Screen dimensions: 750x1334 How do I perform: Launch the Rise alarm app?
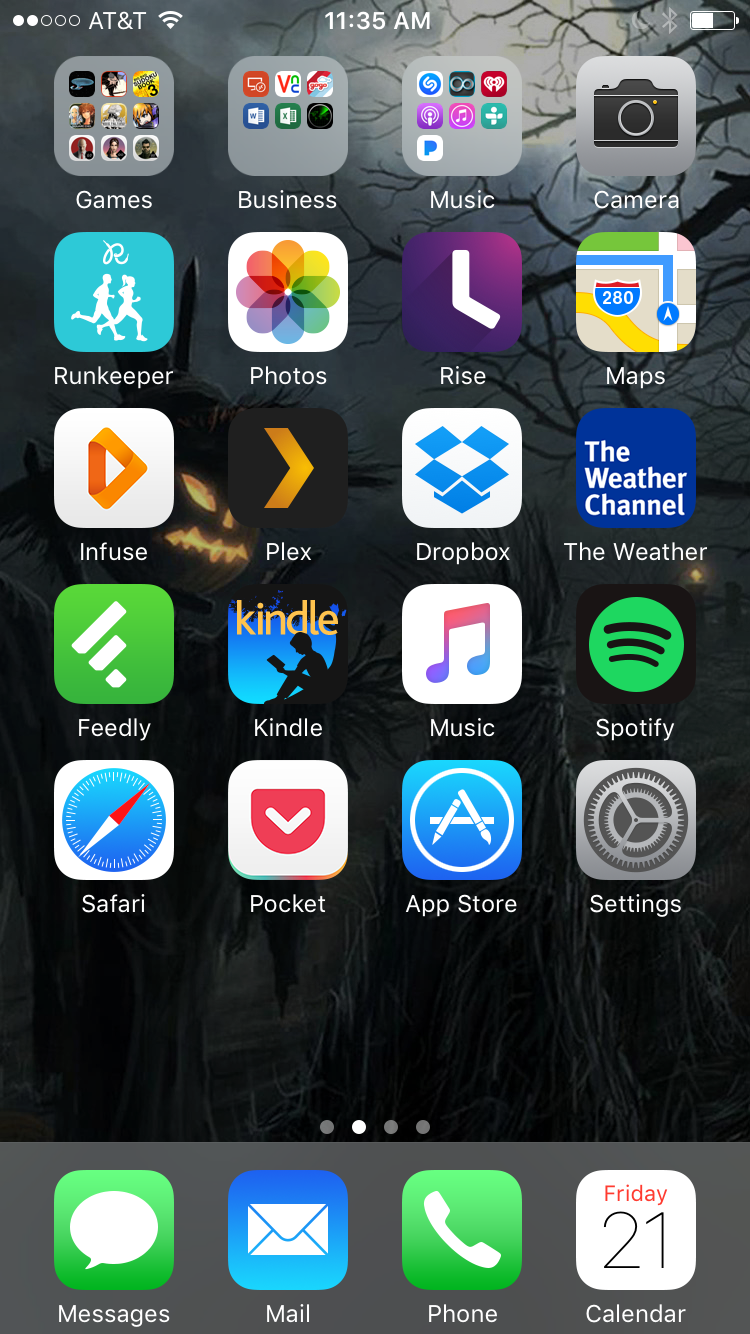coord(462,292)
